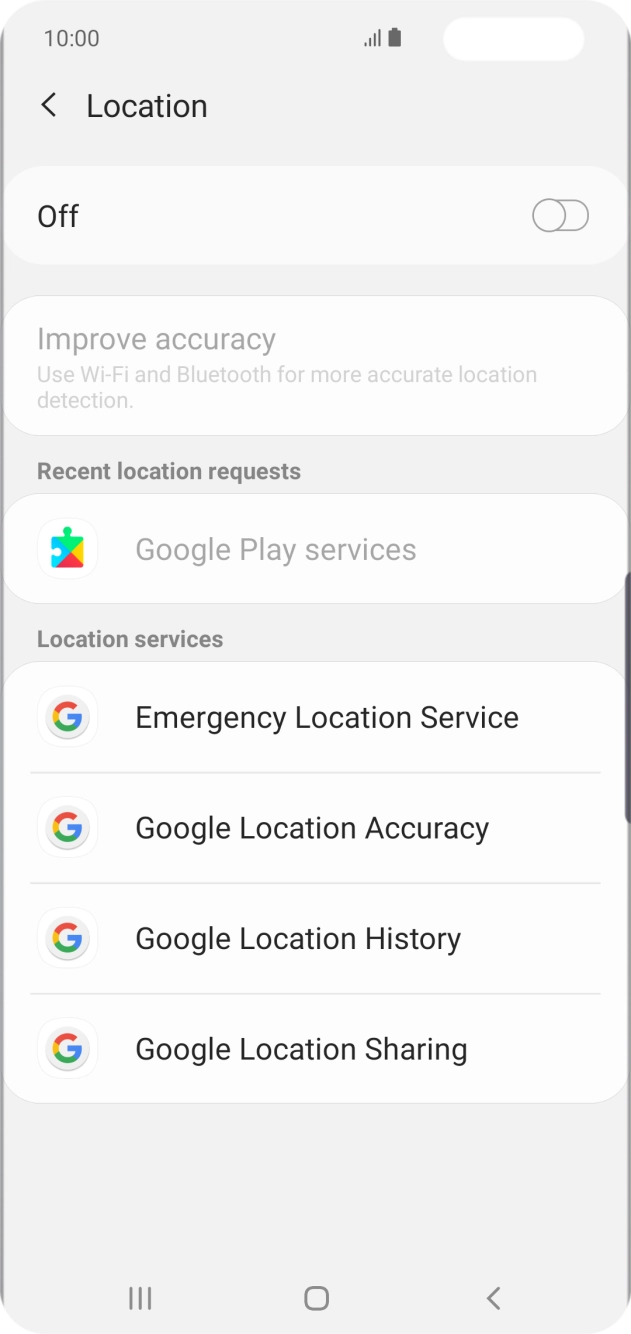Open Google Location Accuracy
Image resolution: width=631 pixels, height=1334 pixels.
312,828
